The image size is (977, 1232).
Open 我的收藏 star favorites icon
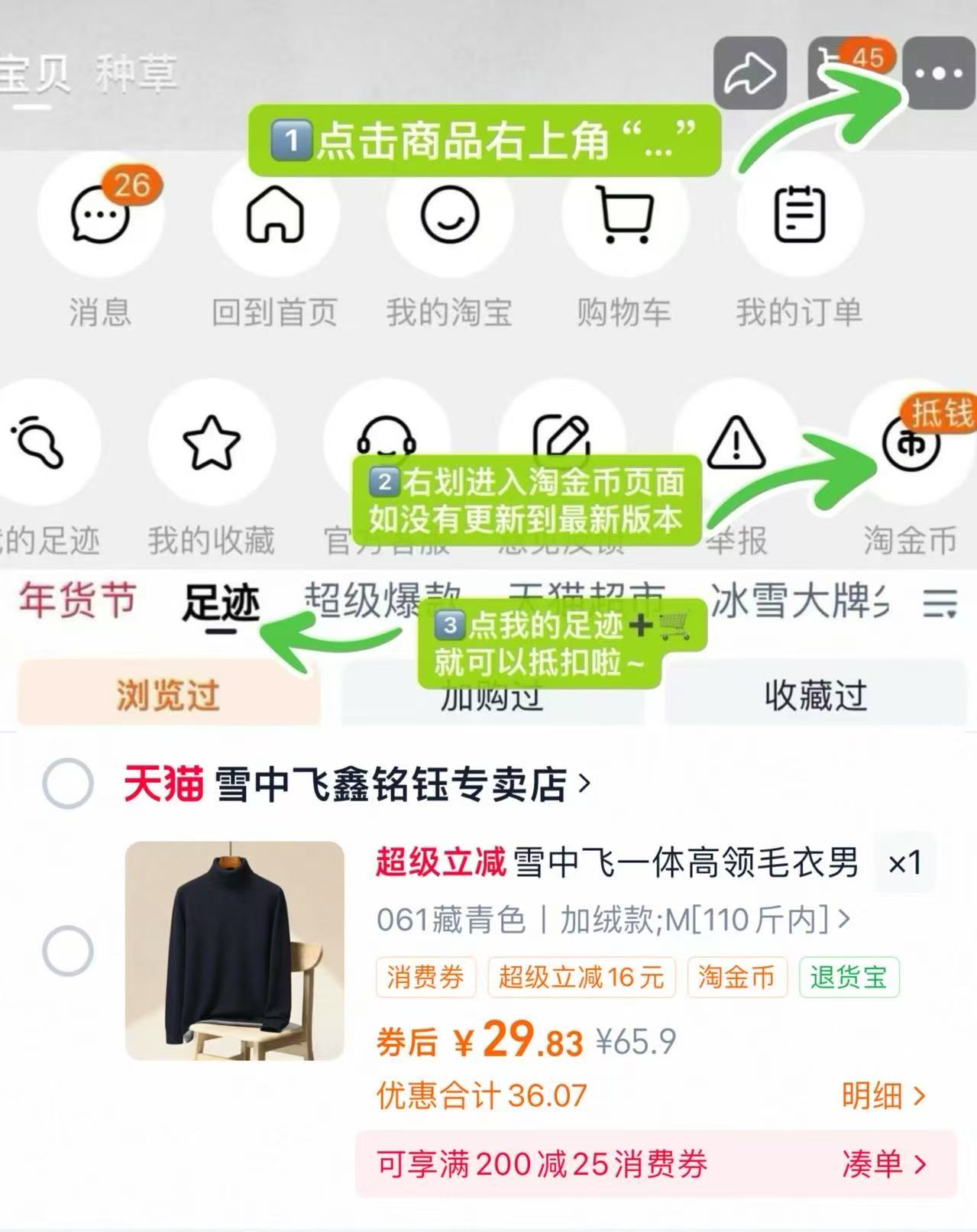tap(210, 443)
